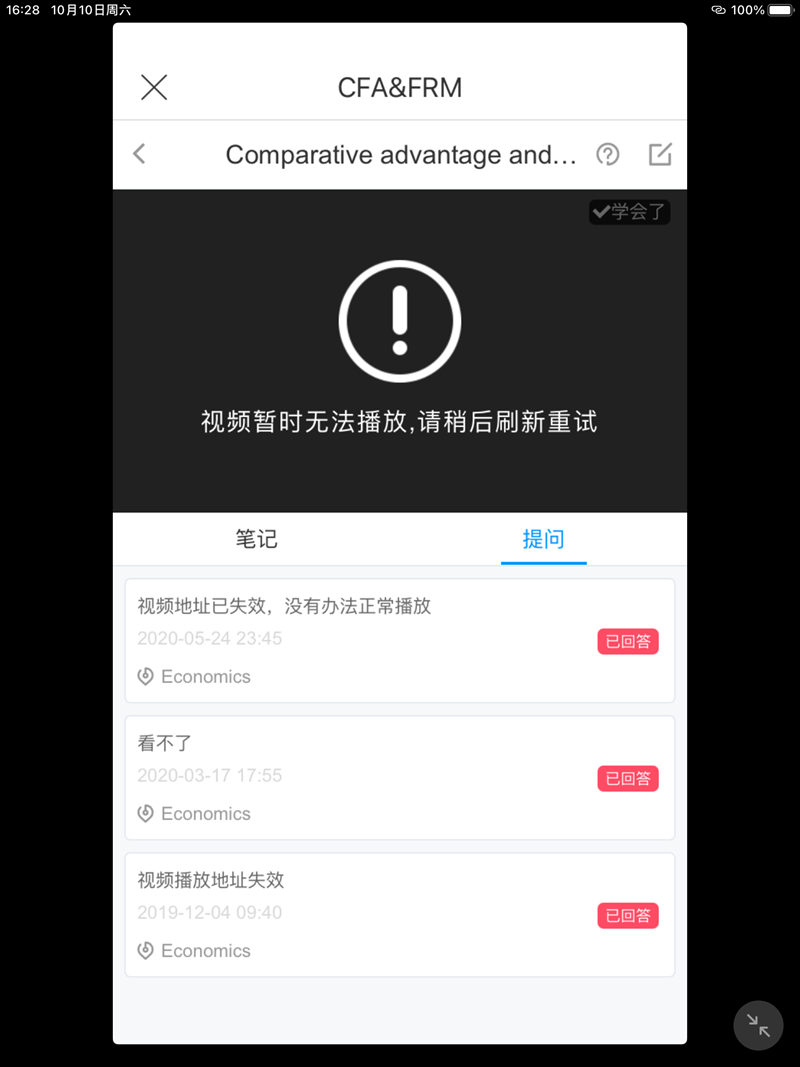This screenshot has height=1067, width=800.
Task: Select the 提问 tab
Action: tap(543, 539)
